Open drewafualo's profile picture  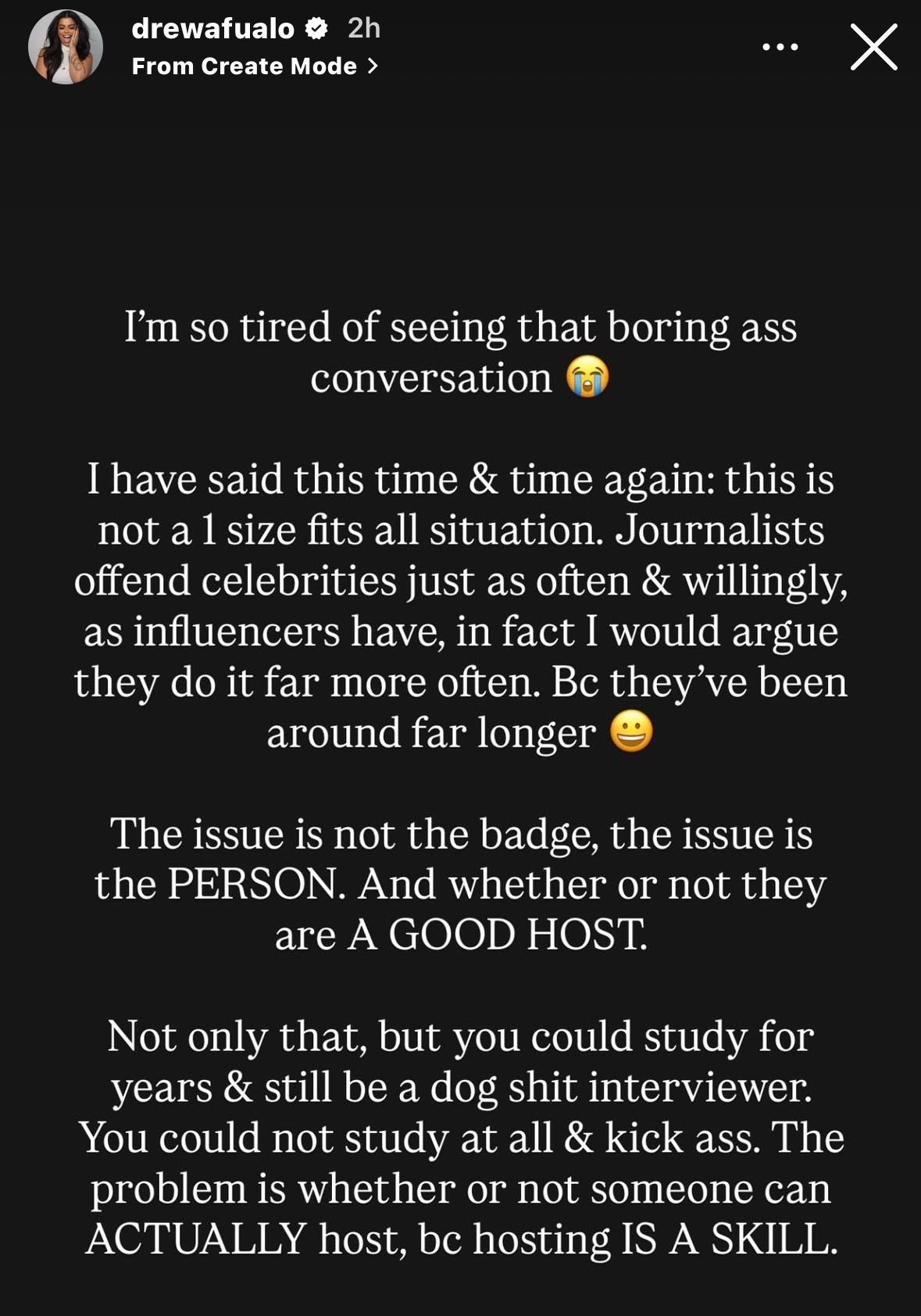[x=66, y=47]
